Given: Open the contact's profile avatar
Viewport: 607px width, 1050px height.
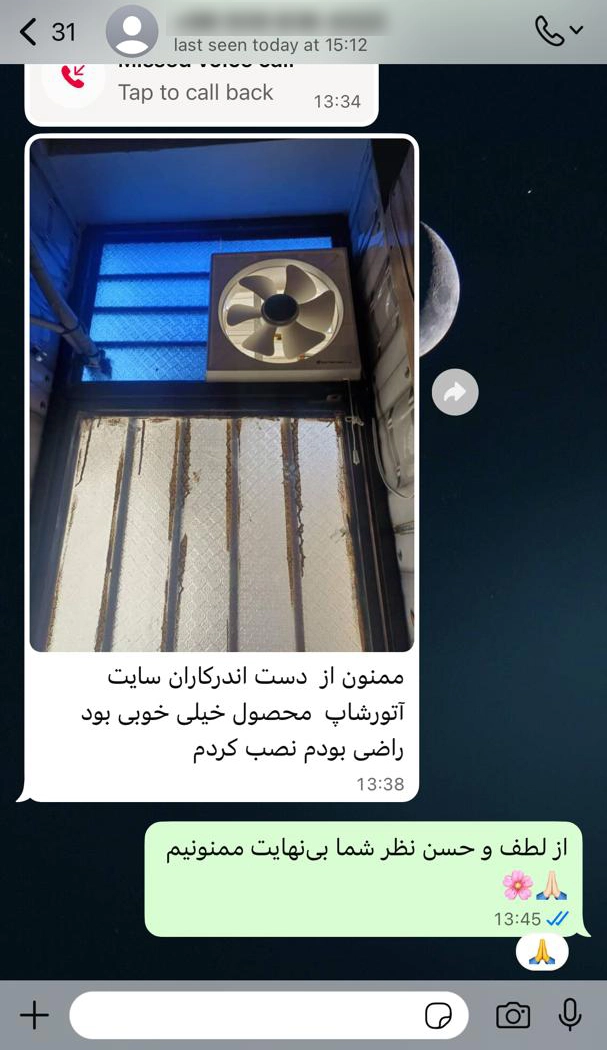Looking at the screenshot, I should 132,32.
